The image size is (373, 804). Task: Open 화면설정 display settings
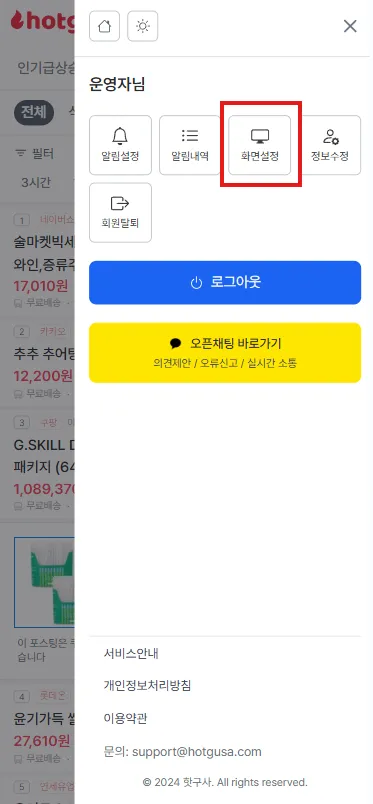[x=260, y=145]
